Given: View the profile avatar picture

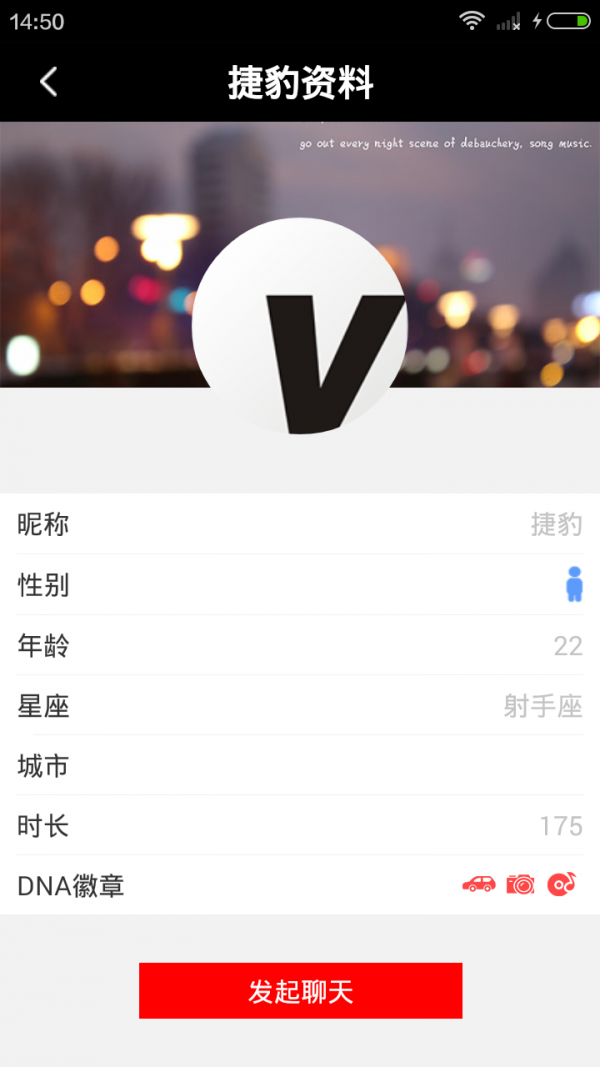Looking at the screenshot, I should click(x=300, y=326).
